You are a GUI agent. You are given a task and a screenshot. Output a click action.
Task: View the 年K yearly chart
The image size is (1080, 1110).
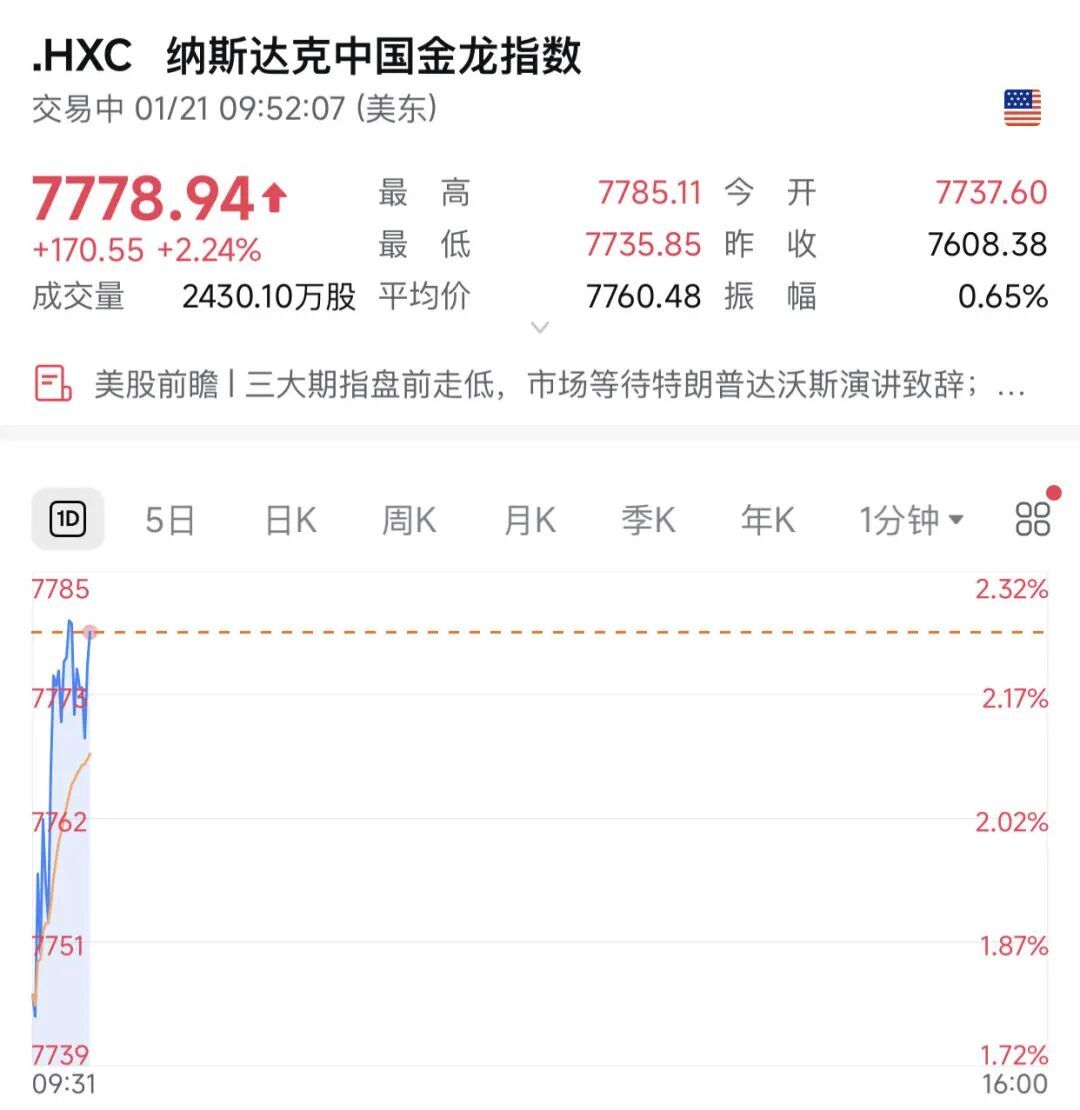[x=768, y=520]
